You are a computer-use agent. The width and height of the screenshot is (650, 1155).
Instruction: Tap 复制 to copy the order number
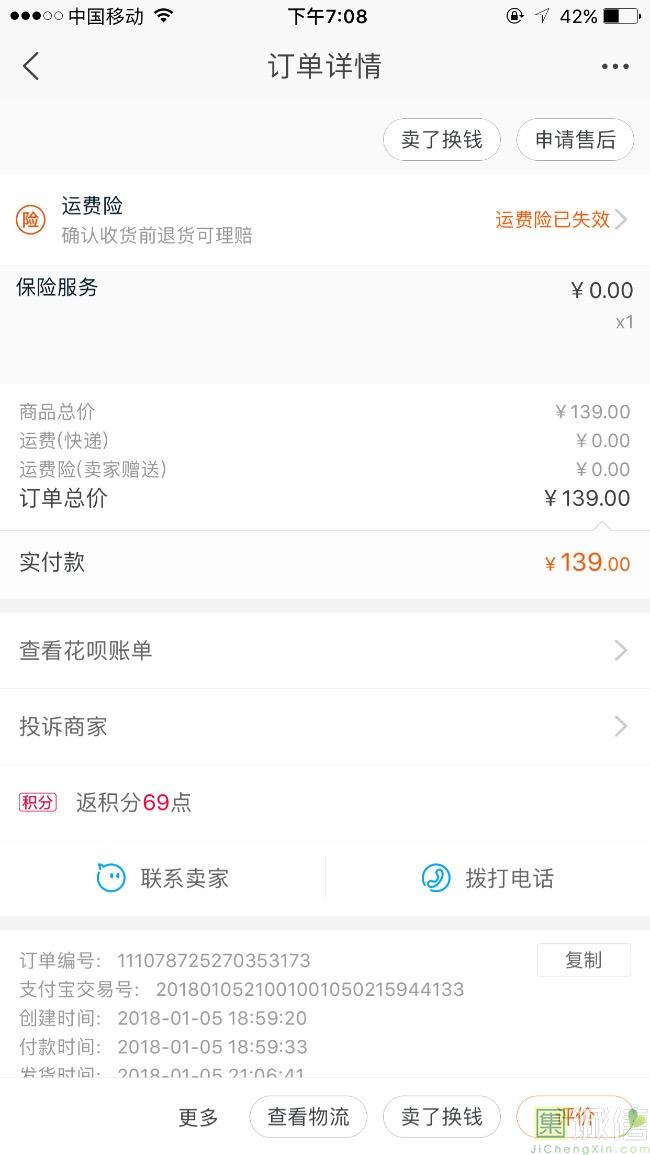[x=584, y=960]
